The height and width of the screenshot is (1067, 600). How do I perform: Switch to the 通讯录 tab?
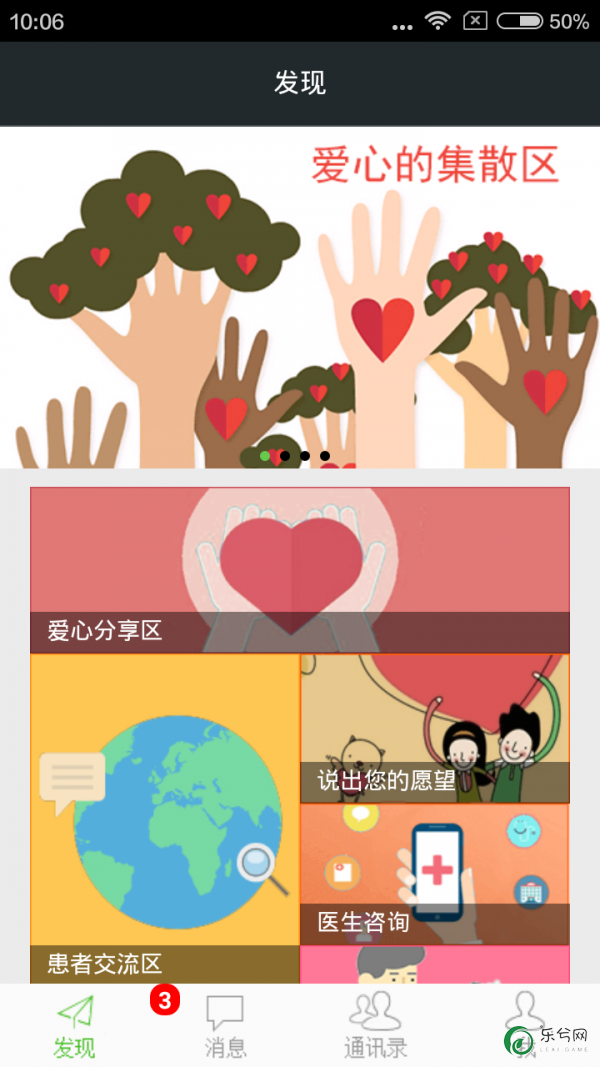[375, 1026]
